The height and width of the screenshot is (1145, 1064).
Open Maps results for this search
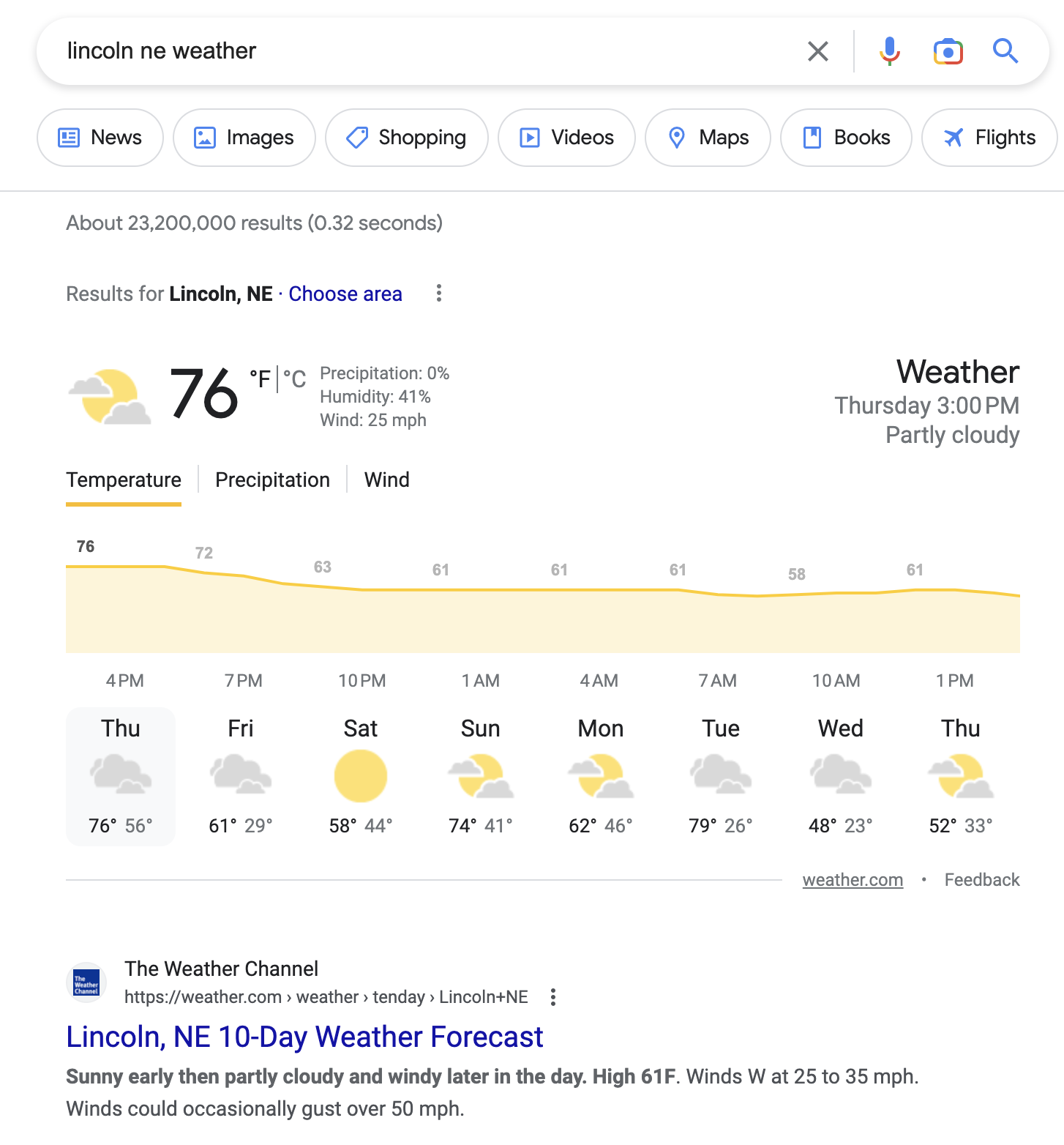click(708, 138)
